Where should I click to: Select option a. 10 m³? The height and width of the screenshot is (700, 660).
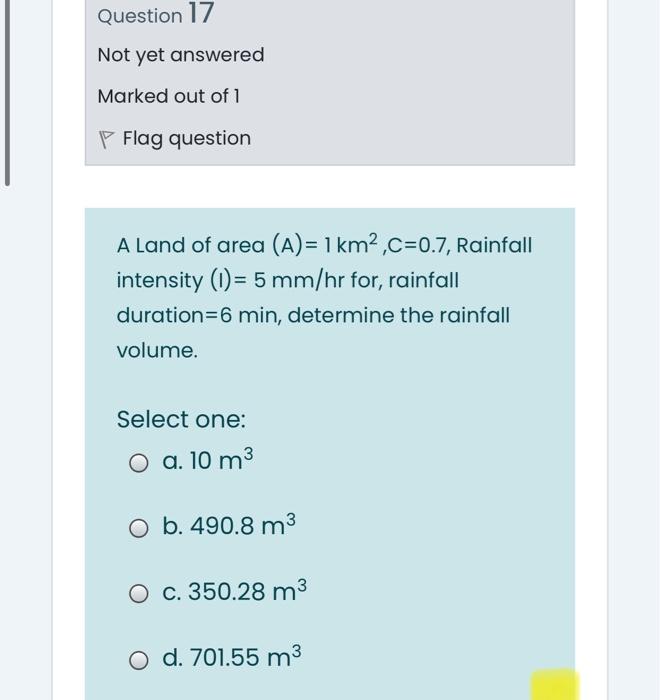coord(138,462)
